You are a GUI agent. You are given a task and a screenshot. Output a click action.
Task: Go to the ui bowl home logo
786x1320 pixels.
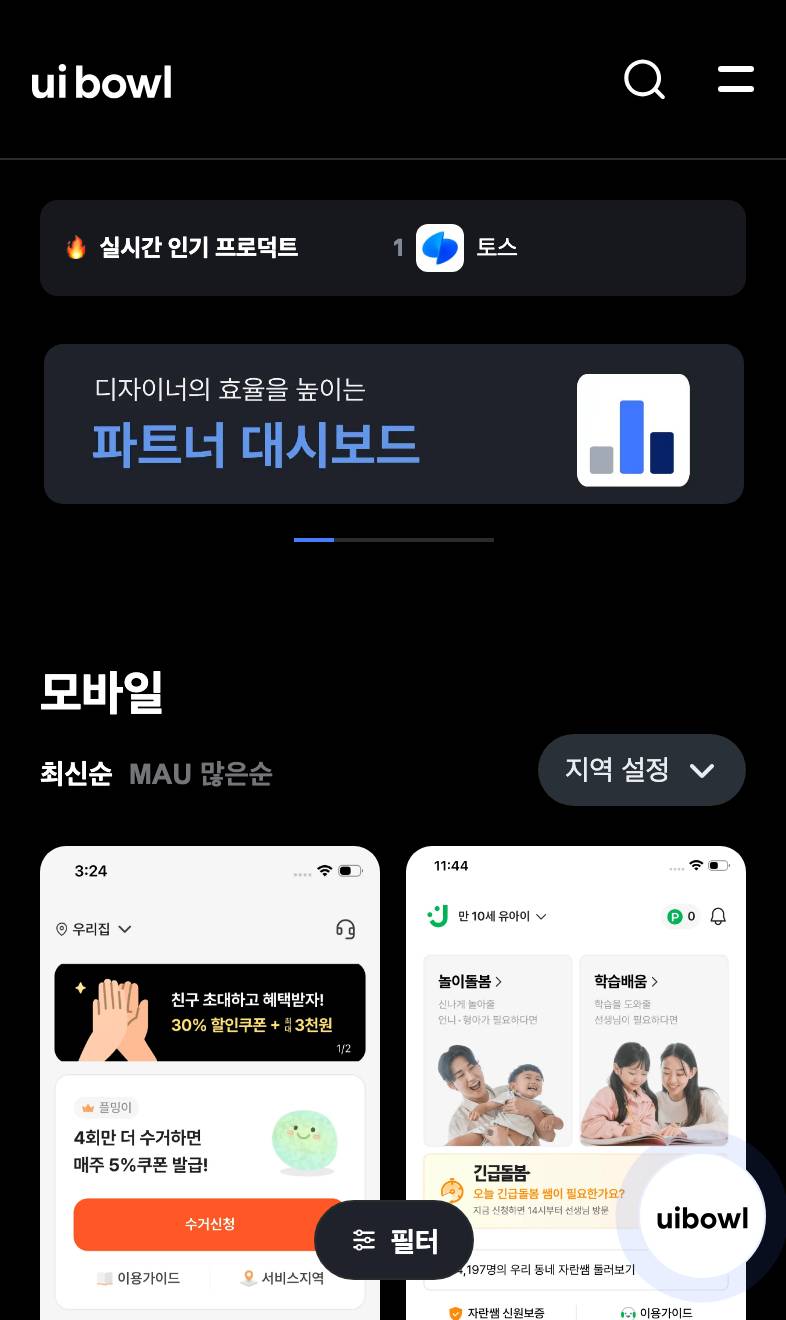pyautogui.click(x=101, y=82)
